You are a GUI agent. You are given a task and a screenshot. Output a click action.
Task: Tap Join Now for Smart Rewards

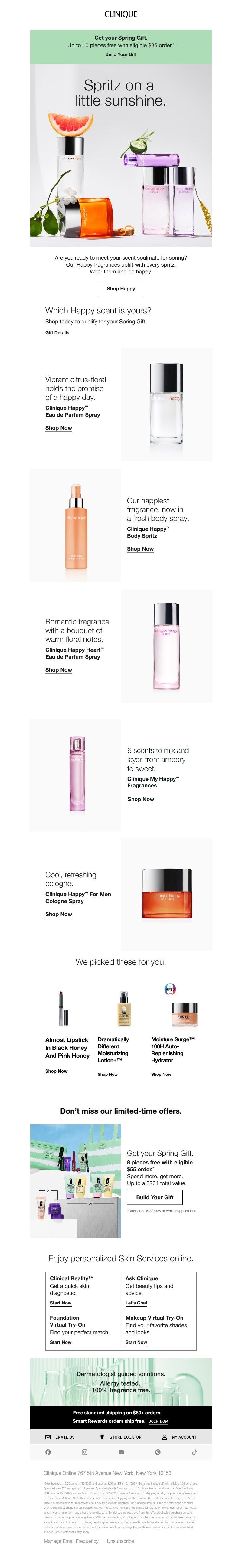[x=158, y=1421]
